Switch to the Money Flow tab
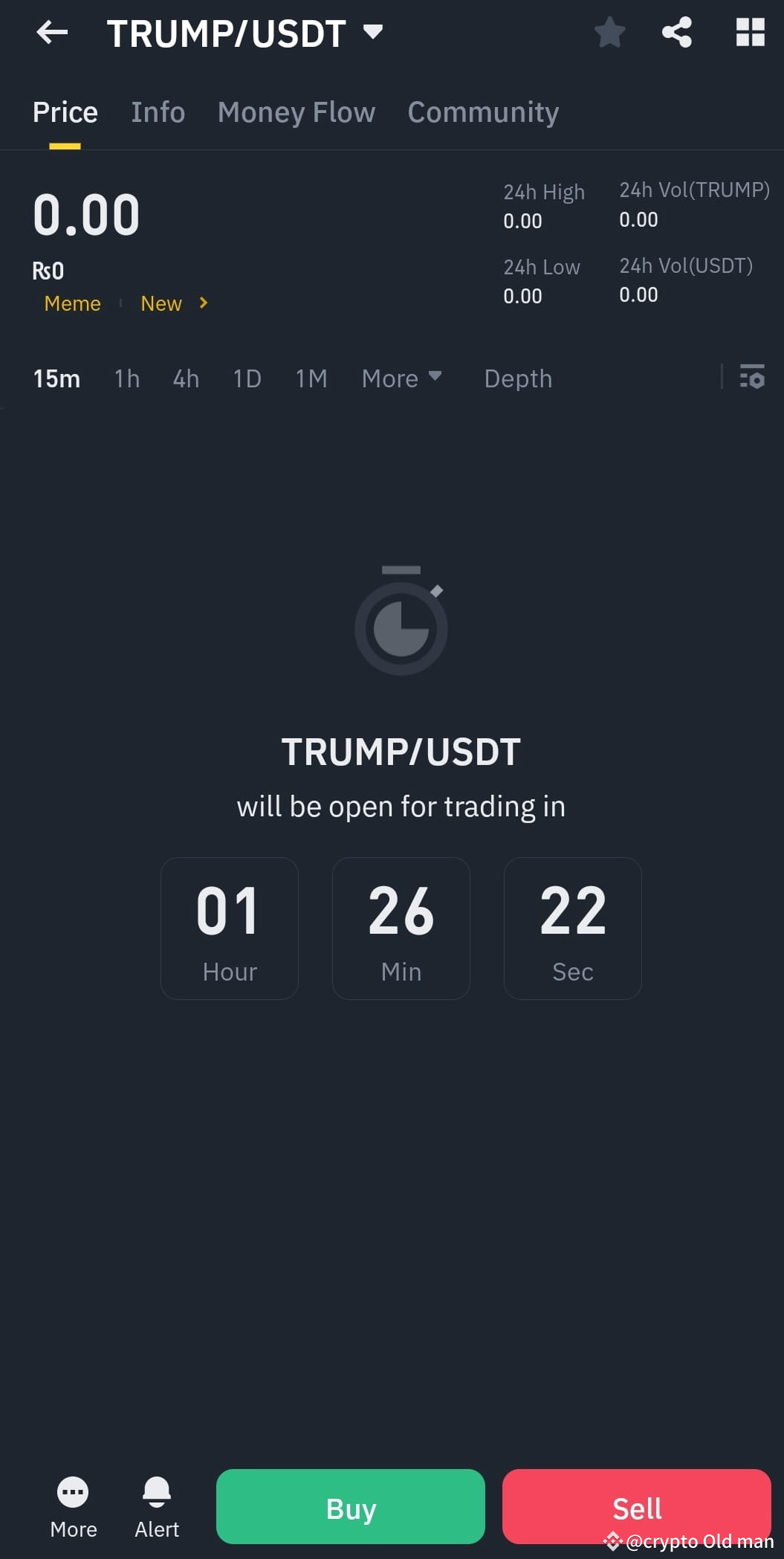The width and height of the screenshot is (784, 1559). click(296, 112)
